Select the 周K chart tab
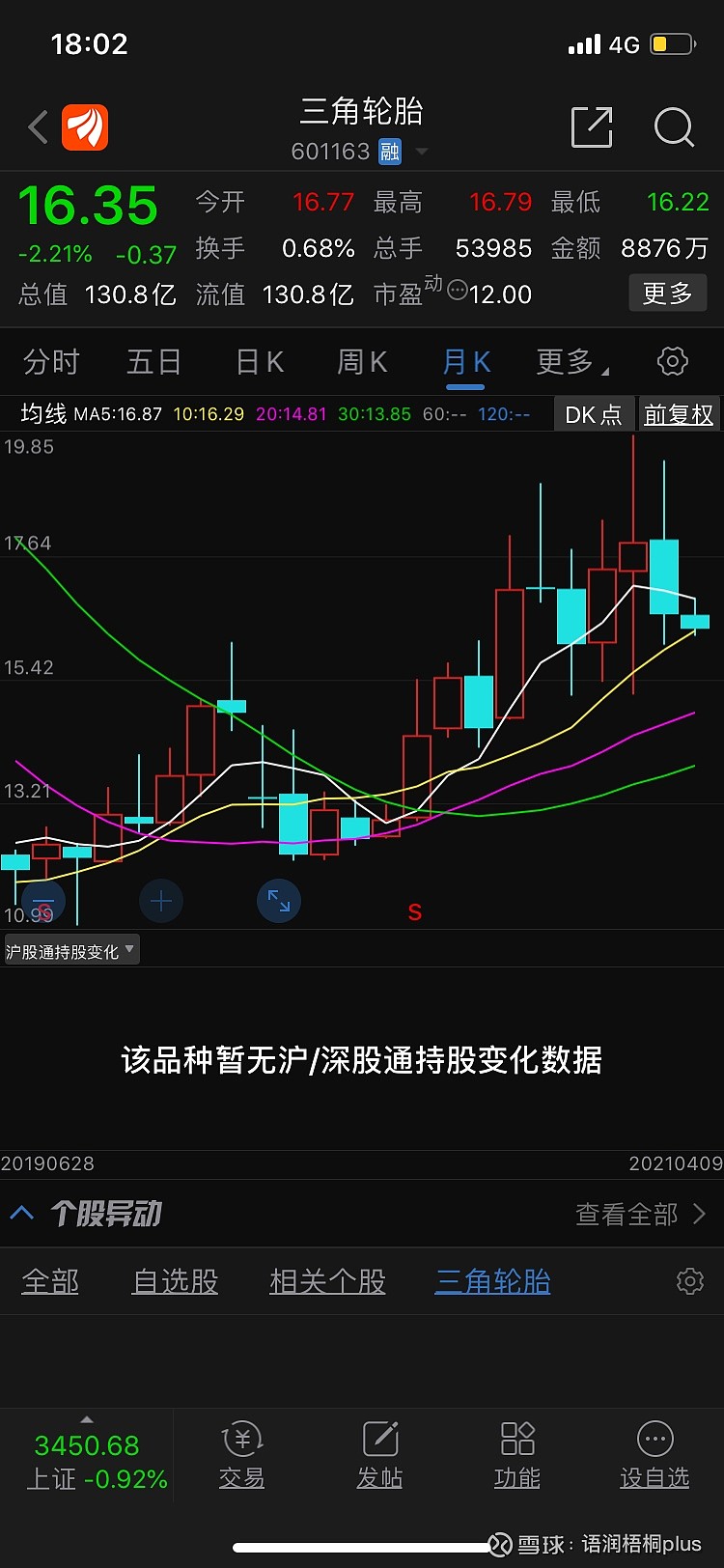The width and height of the screenshot is (724, 1568). [x=362, y=362]
